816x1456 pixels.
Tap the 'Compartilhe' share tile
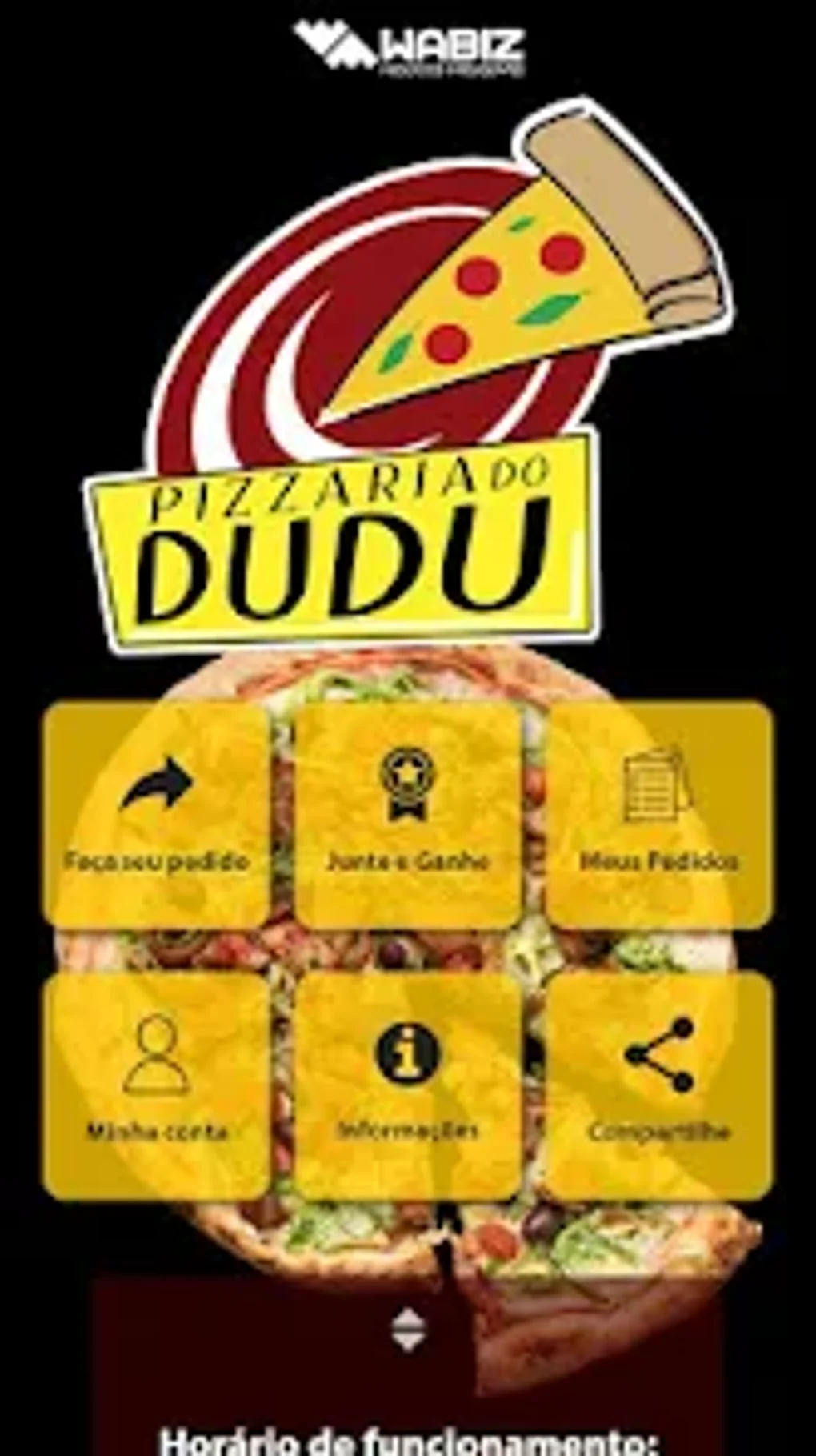[658, 1085]
